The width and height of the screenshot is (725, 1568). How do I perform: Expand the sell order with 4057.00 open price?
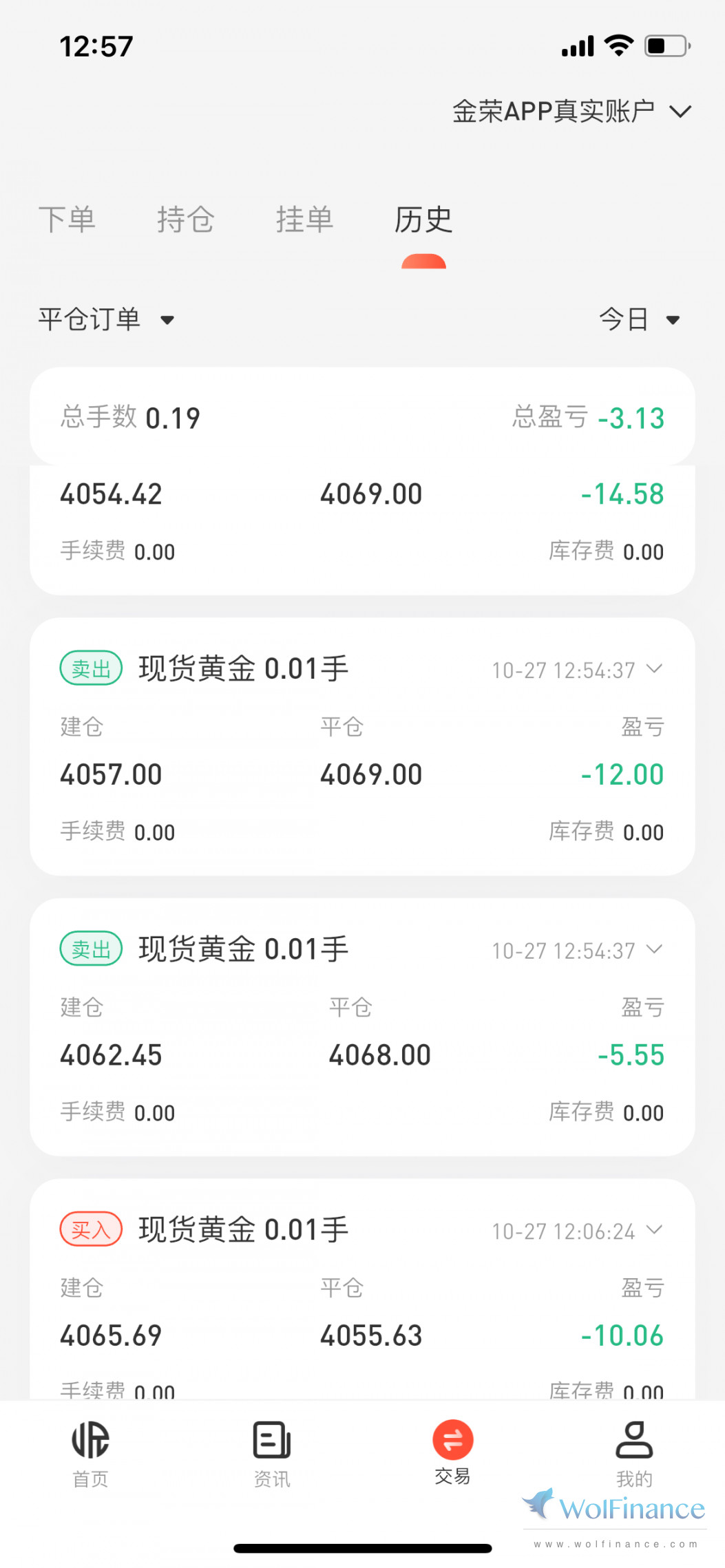point(654,669)
